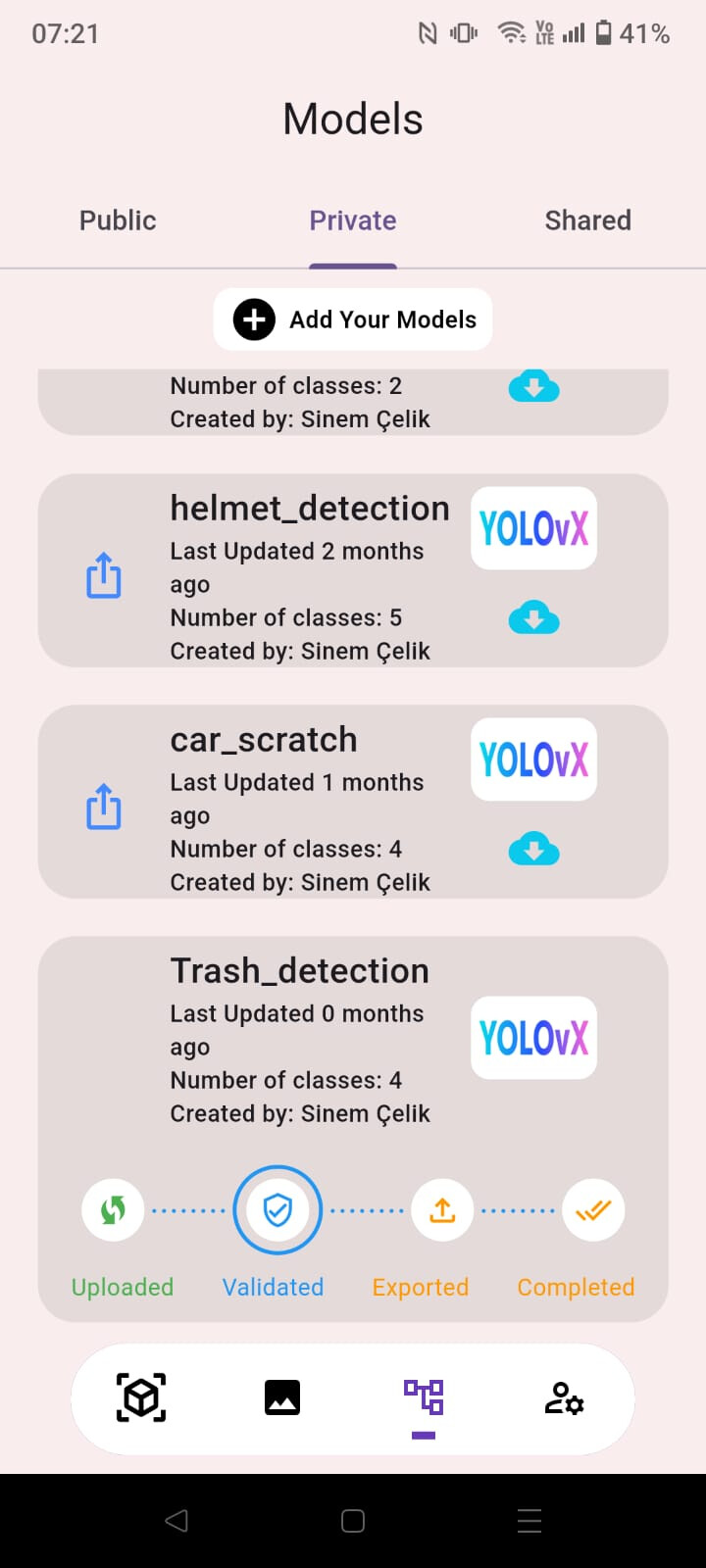Download the car_scratch model

point(533,851)
